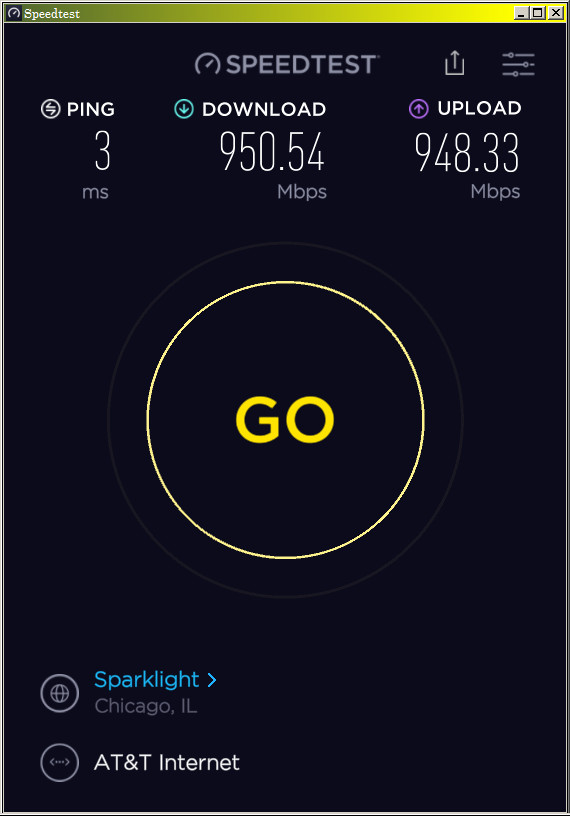The width and height of the screenshot is (570, 816).
Task: Tap the globe server icon
Action: 60,693
